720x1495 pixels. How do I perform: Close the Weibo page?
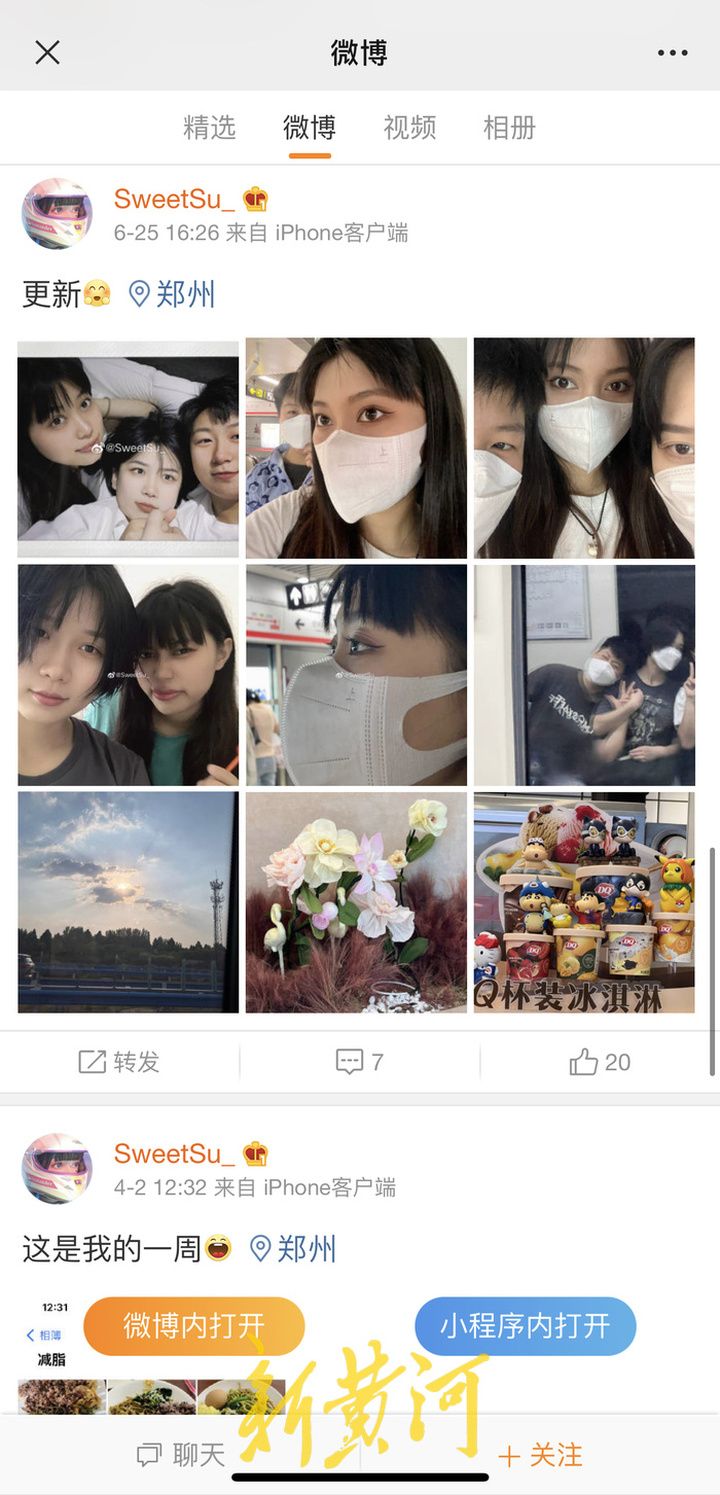[x=47, y=52]
